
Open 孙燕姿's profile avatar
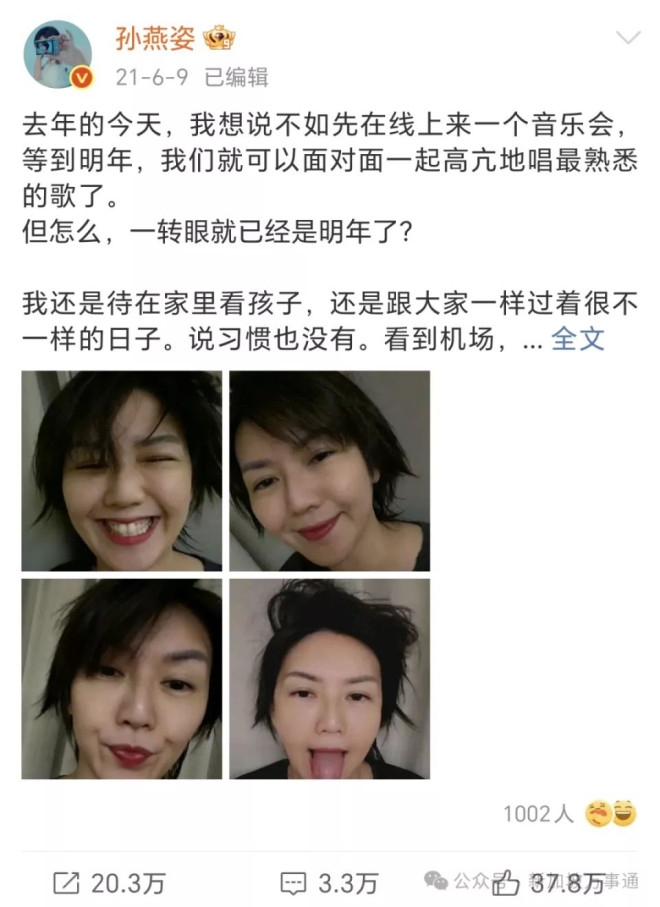click(58, 54)
